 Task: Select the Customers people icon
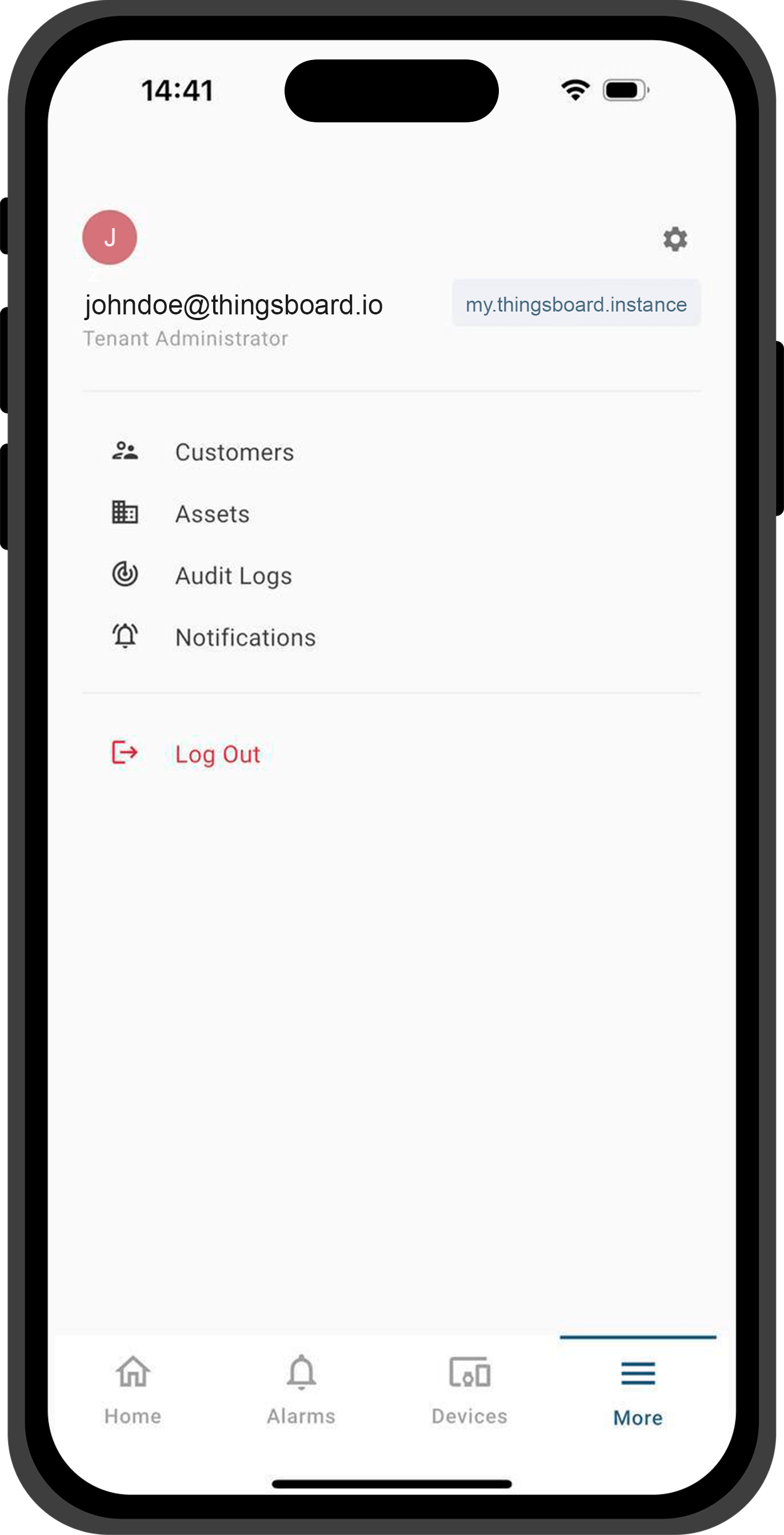126,452
